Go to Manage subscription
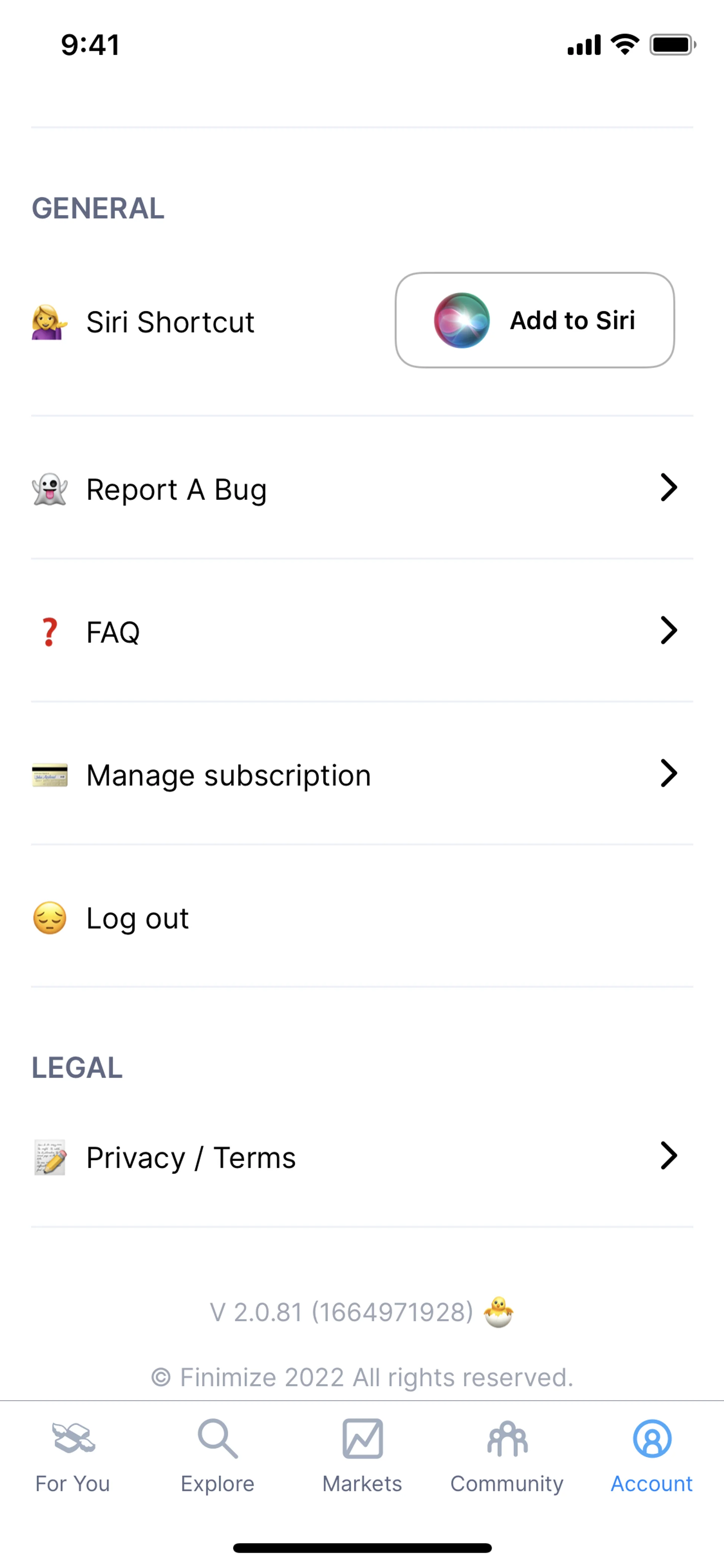The width and height of the screenshot is (724, 1568). point(361,774)
